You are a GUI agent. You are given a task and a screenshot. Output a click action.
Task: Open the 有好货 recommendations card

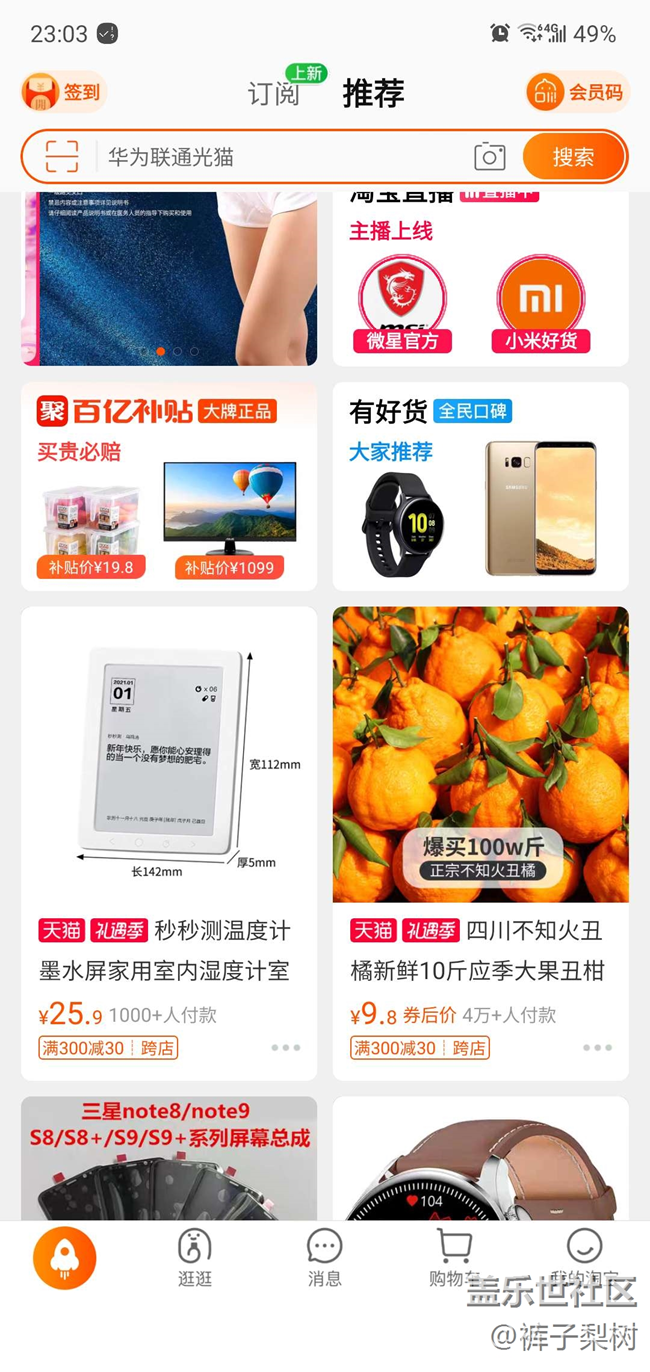pos(480,487)
